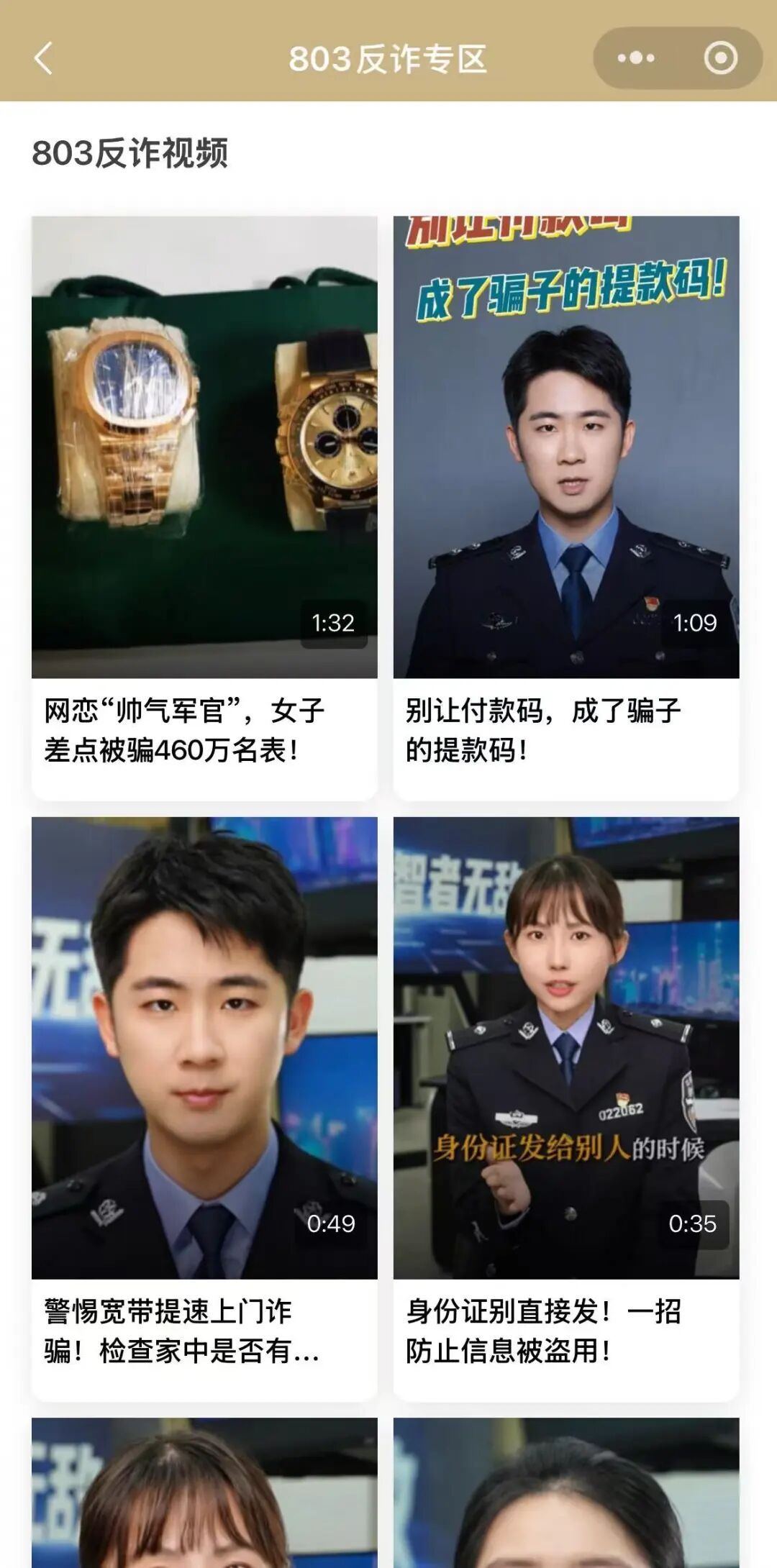Close the mini program with circle button

click(720, 58)
